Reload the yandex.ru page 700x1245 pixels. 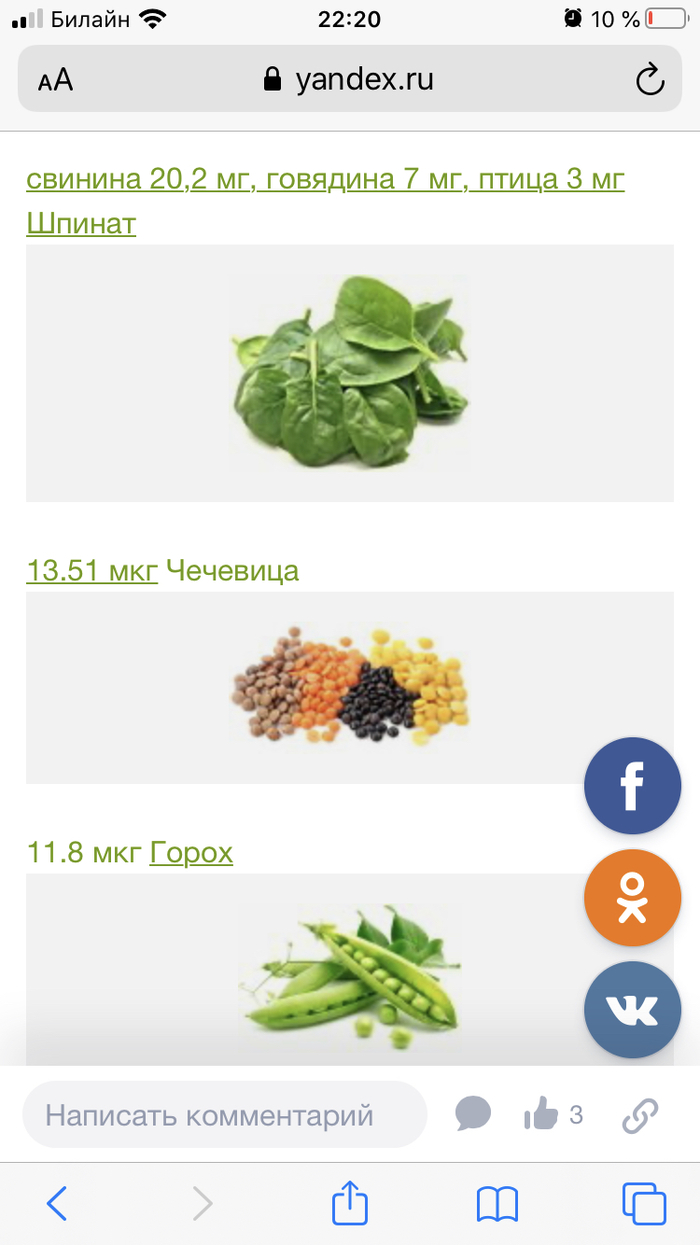pos(650,80)
